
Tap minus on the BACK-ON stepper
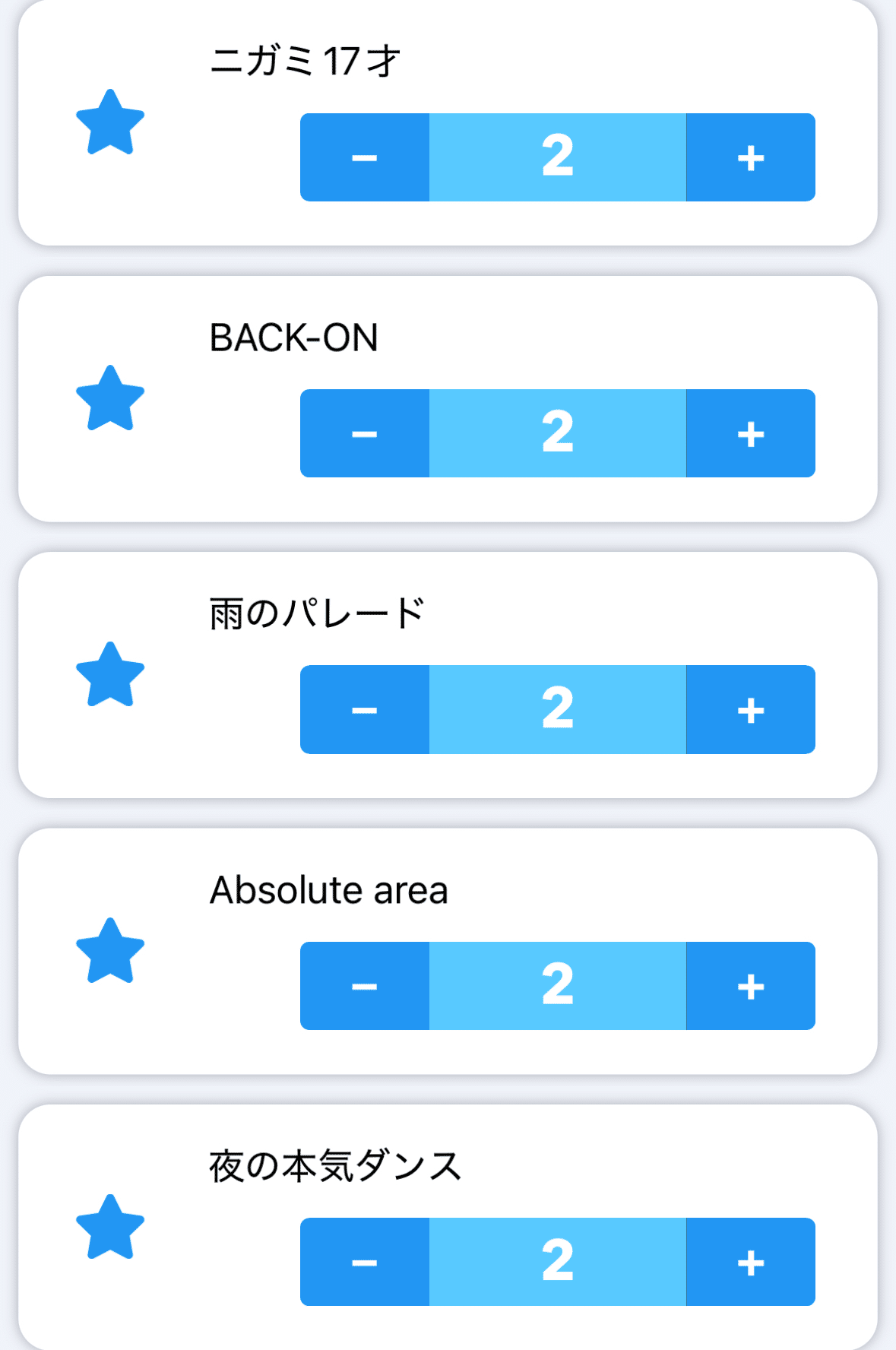pyautogui.click(x=365, y=433)
